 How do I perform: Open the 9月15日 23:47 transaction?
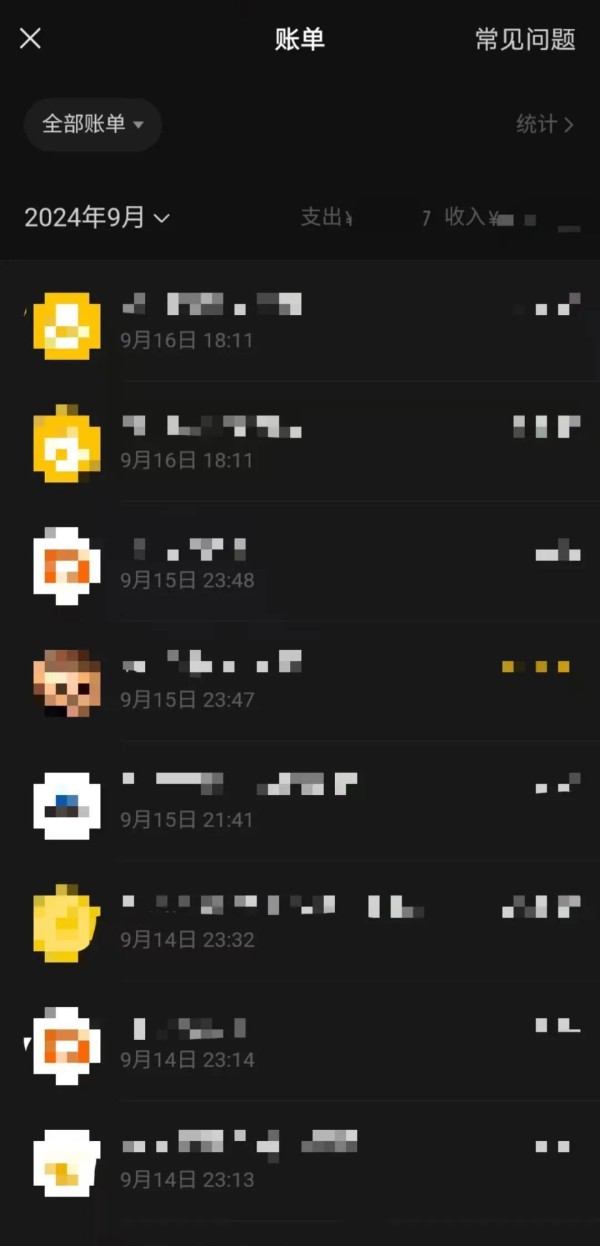tap(300, 681)
